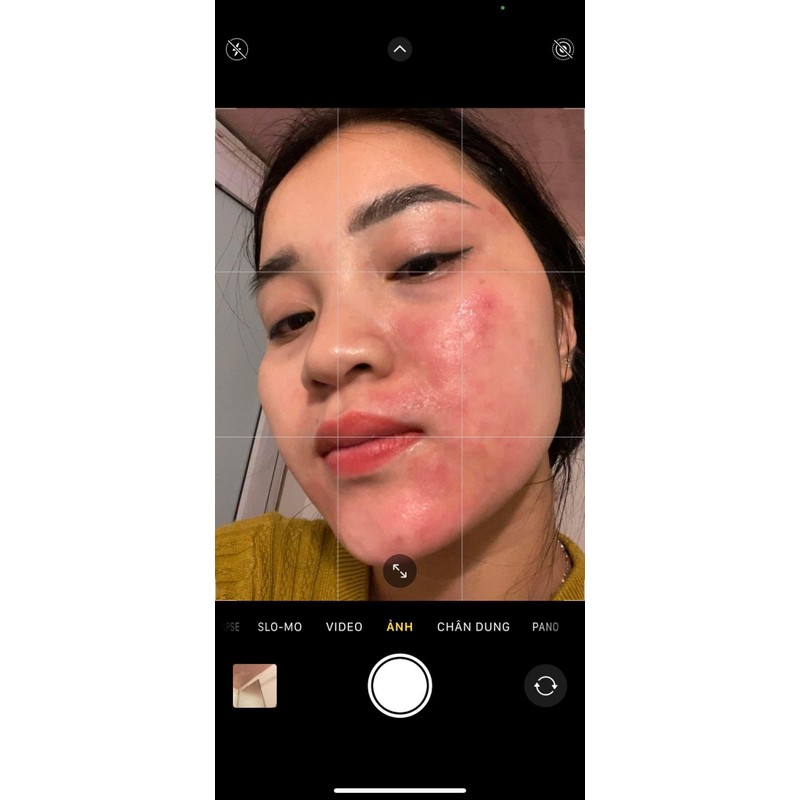Image resolution: width=800 pixels, height=800 pixels.
Task: Toggle the flash icon
Action: click(x=237, y=49)
